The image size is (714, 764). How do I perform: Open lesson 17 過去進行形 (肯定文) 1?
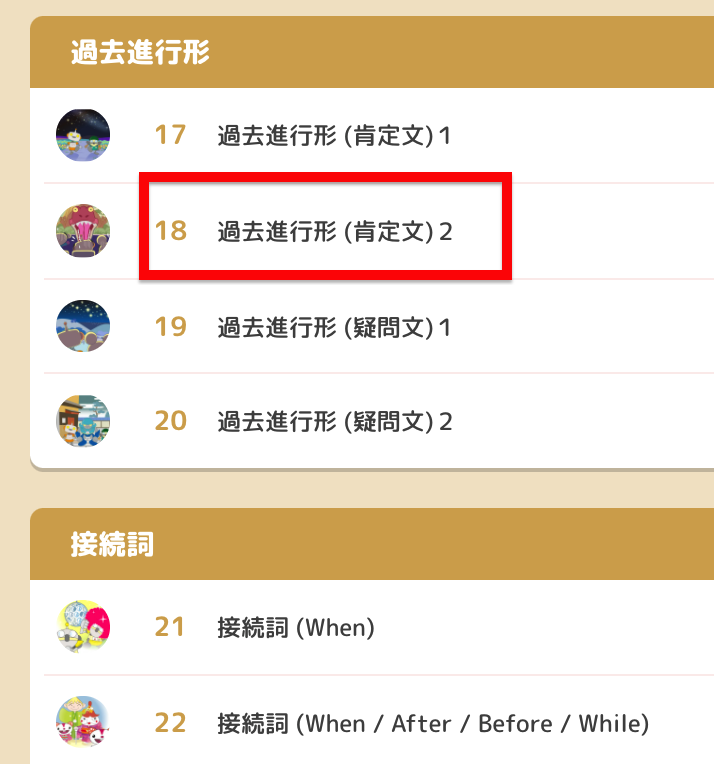point(334,135)
